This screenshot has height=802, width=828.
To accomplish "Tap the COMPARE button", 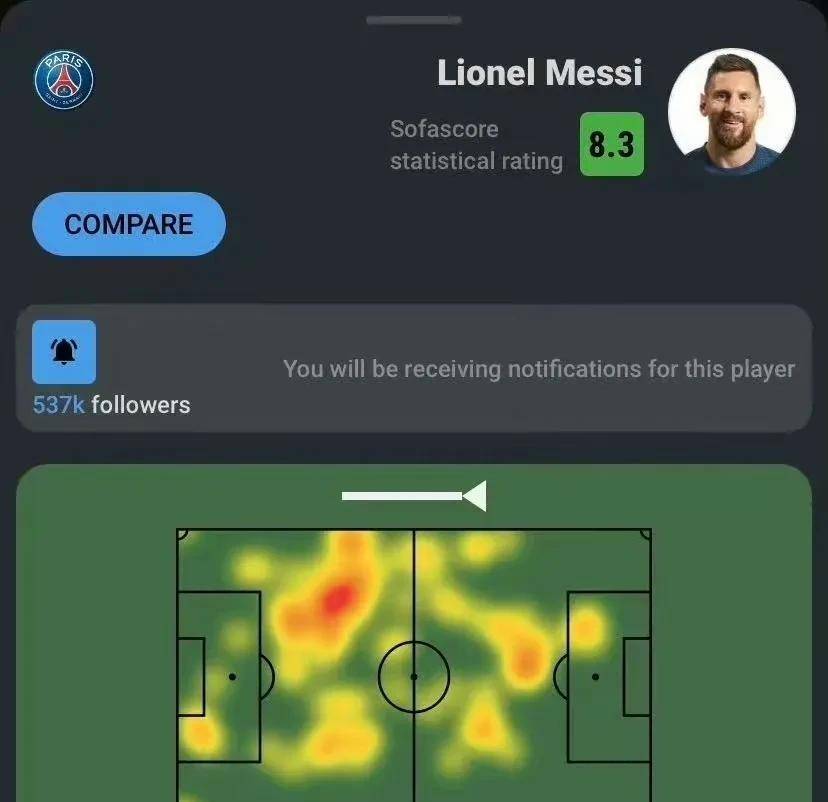I will 129,224.
